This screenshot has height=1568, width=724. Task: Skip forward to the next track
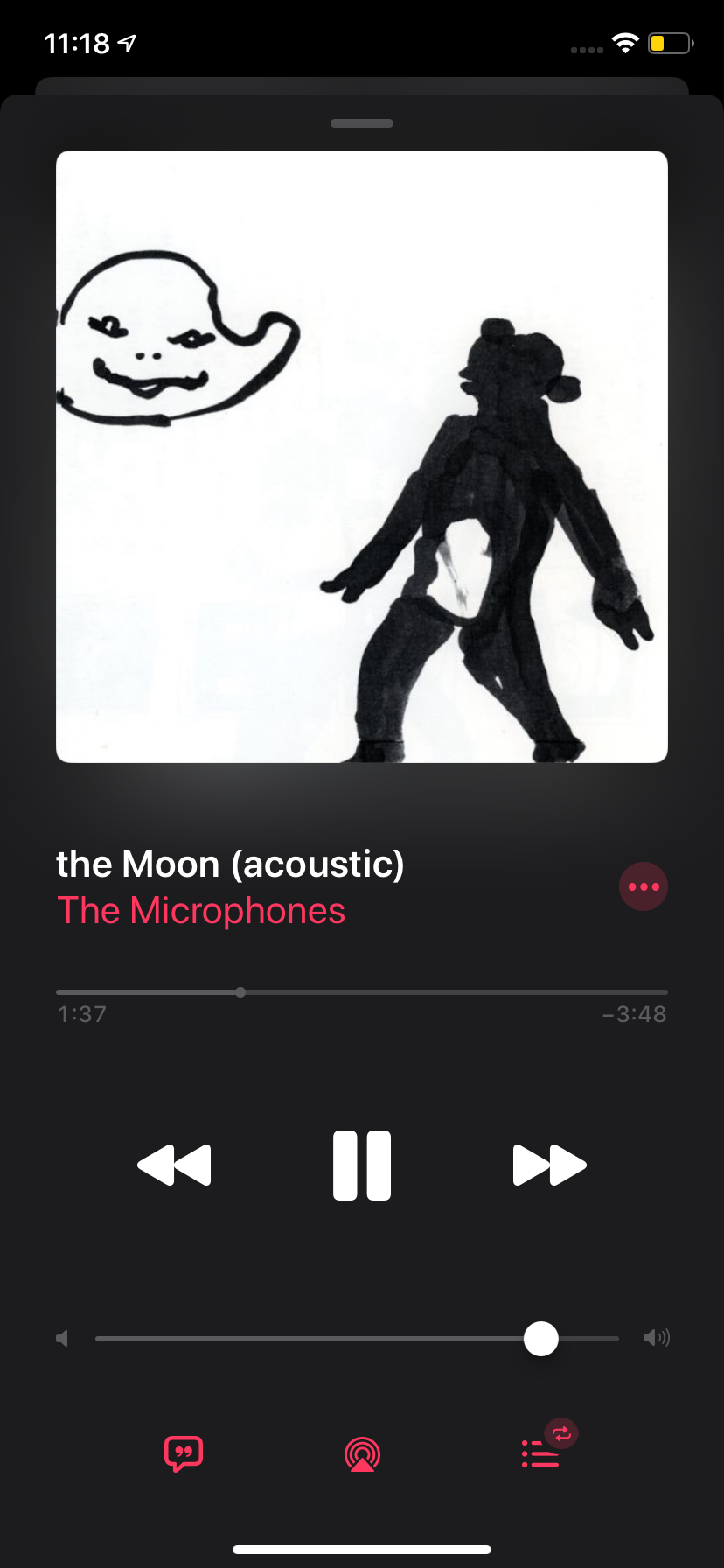(x=549, y=1165)
